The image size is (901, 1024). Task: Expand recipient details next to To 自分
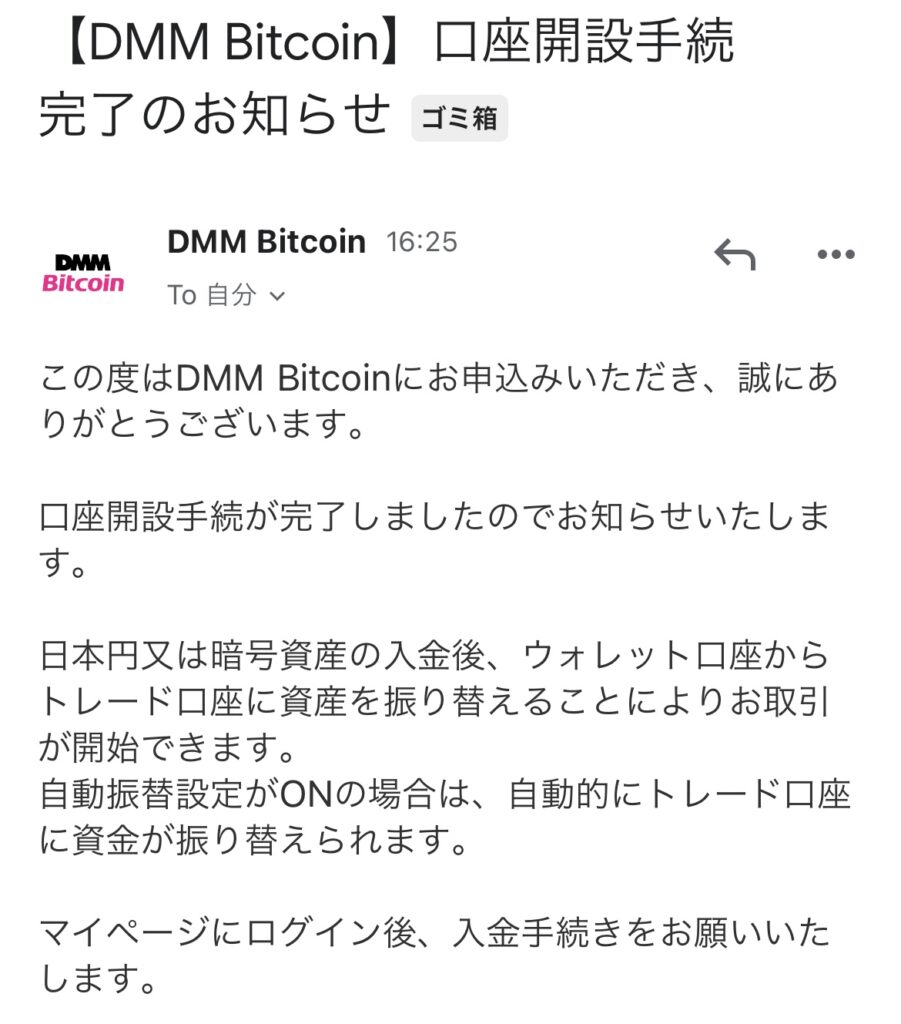278,296
